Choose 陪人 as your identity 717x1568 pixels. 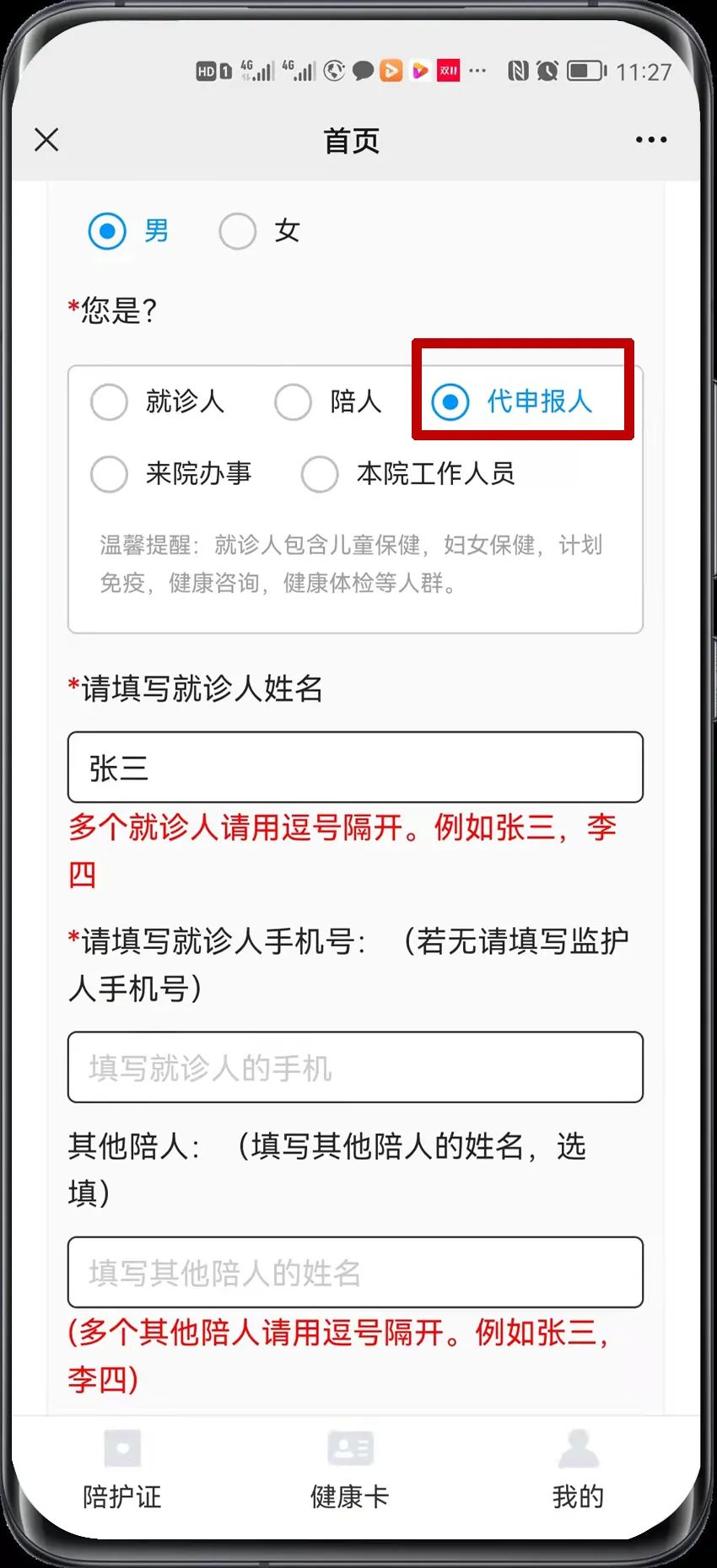294,402
